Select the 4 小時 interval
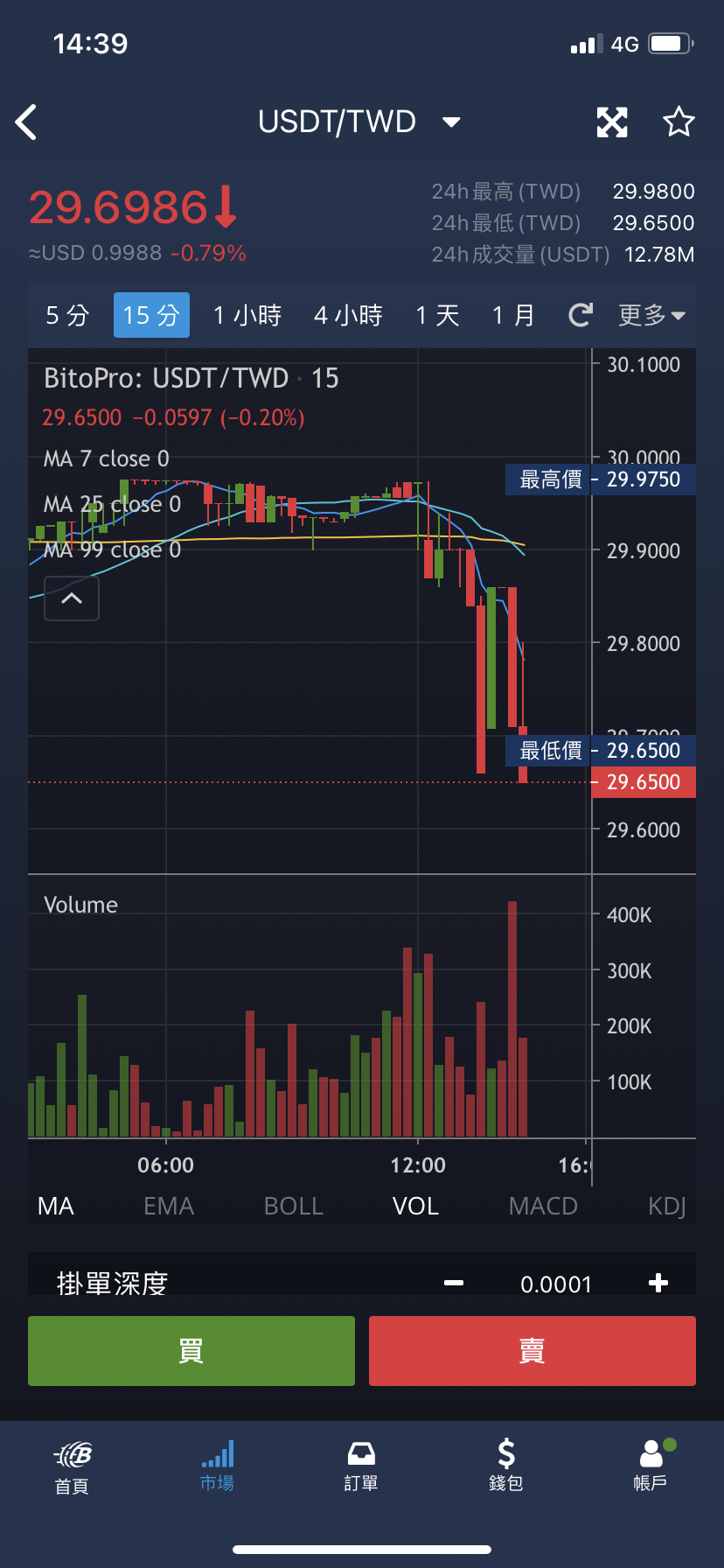The image size is (724, 1568). pyautogui.click(x=348, y=315)
